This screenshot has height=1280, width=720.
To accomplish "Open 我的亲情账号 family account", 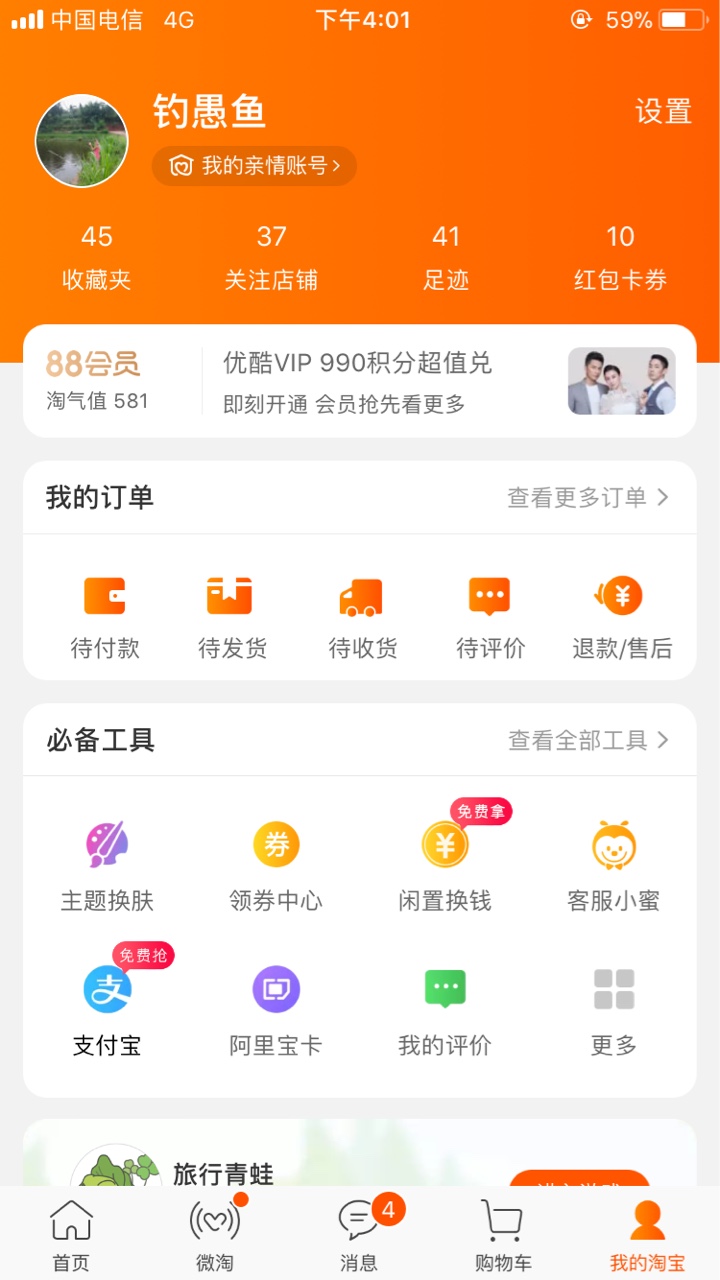I will [254, 166].
